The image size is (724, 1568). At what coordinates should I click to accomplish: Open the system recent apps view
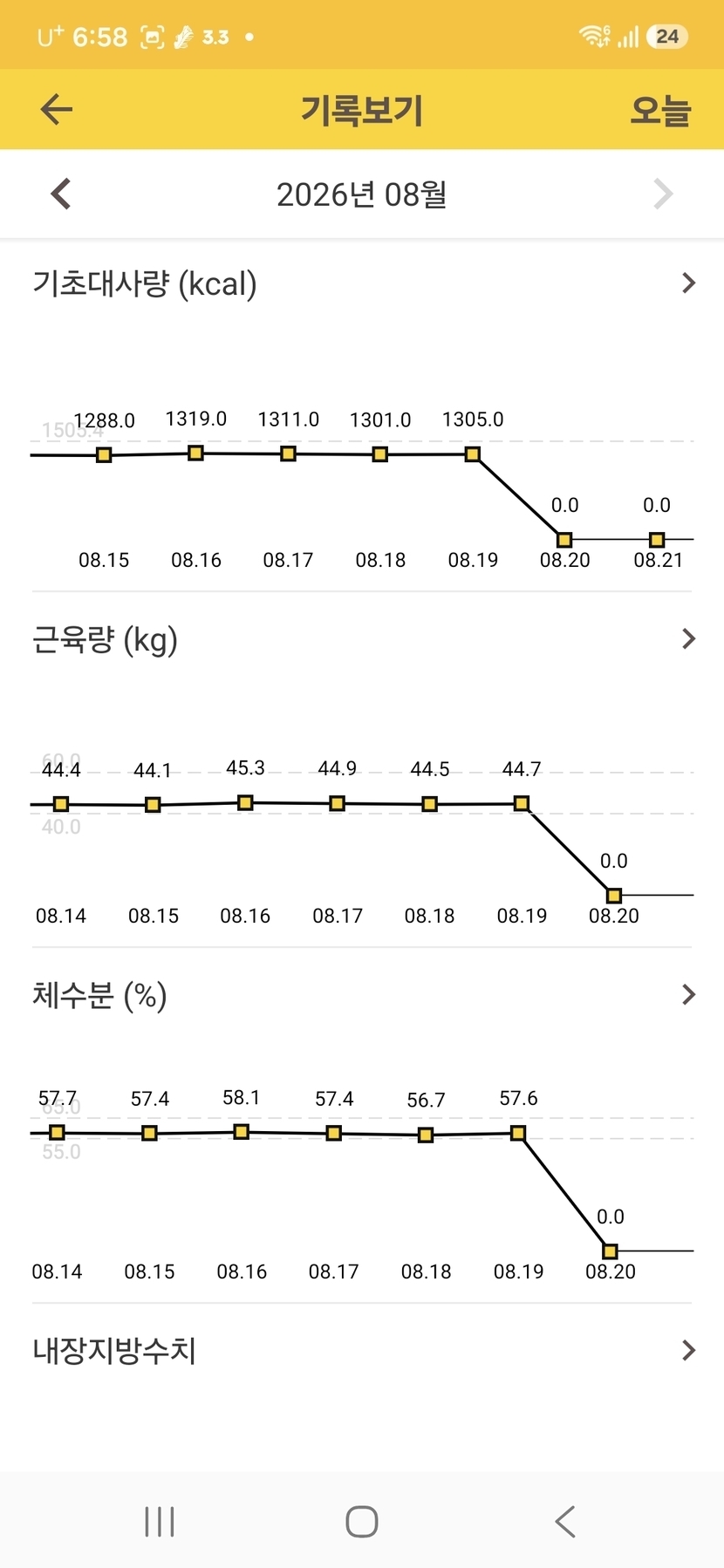click(160, 1522)
